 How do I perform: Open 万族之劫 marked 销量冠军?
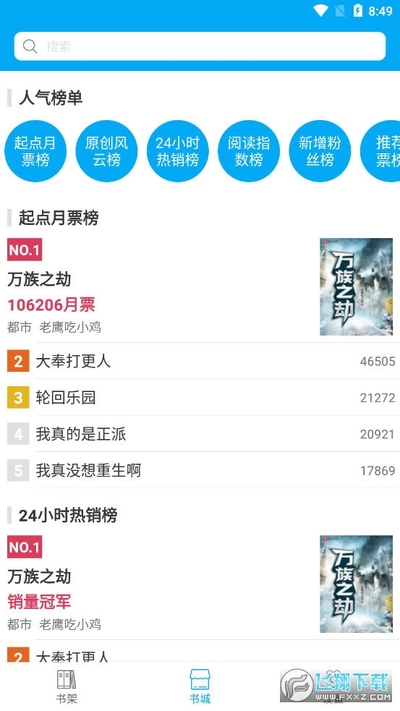(200, 585)
